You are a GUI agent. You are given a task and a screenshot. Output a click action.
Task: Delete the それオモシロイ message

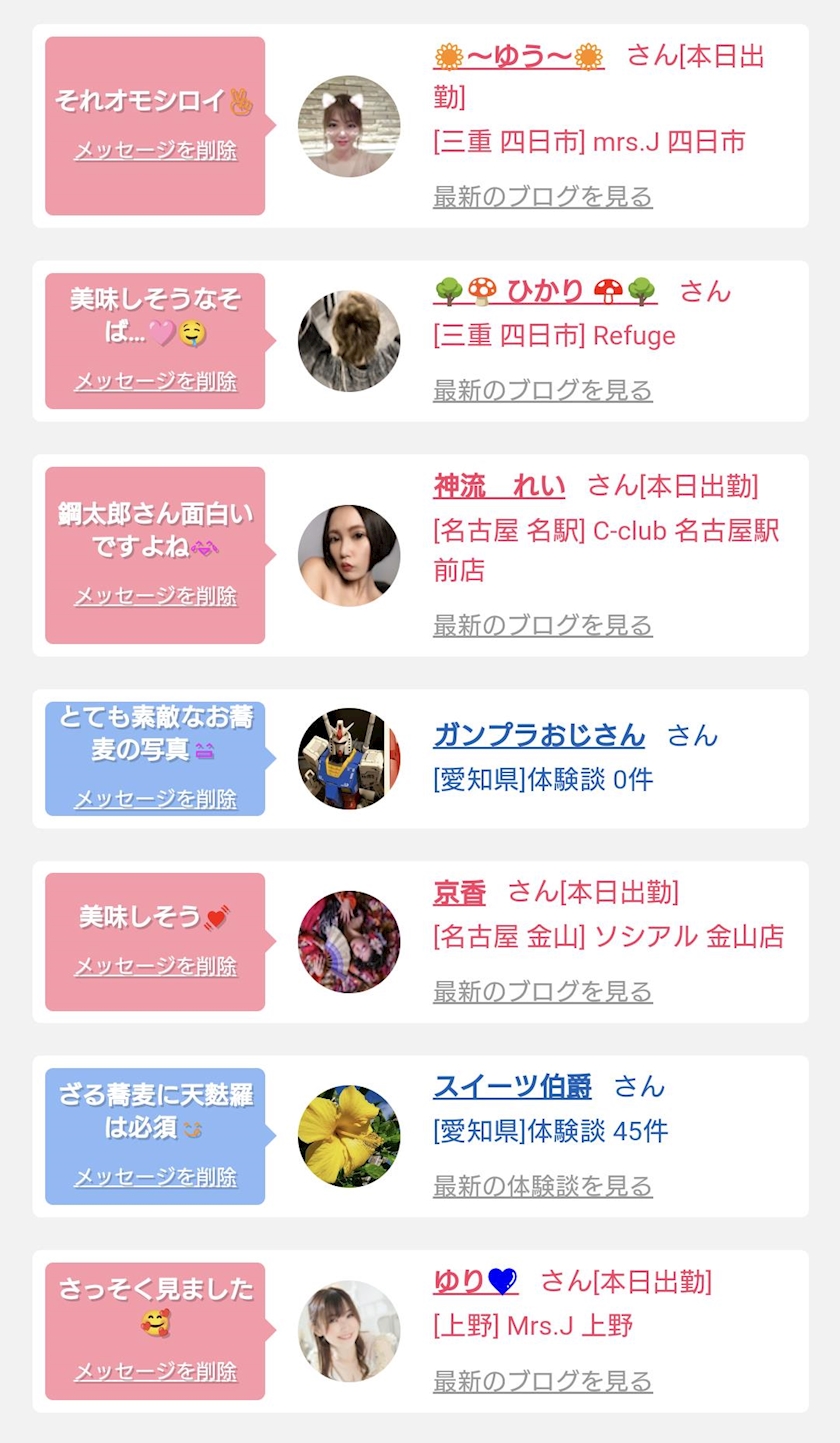(155, 151)
